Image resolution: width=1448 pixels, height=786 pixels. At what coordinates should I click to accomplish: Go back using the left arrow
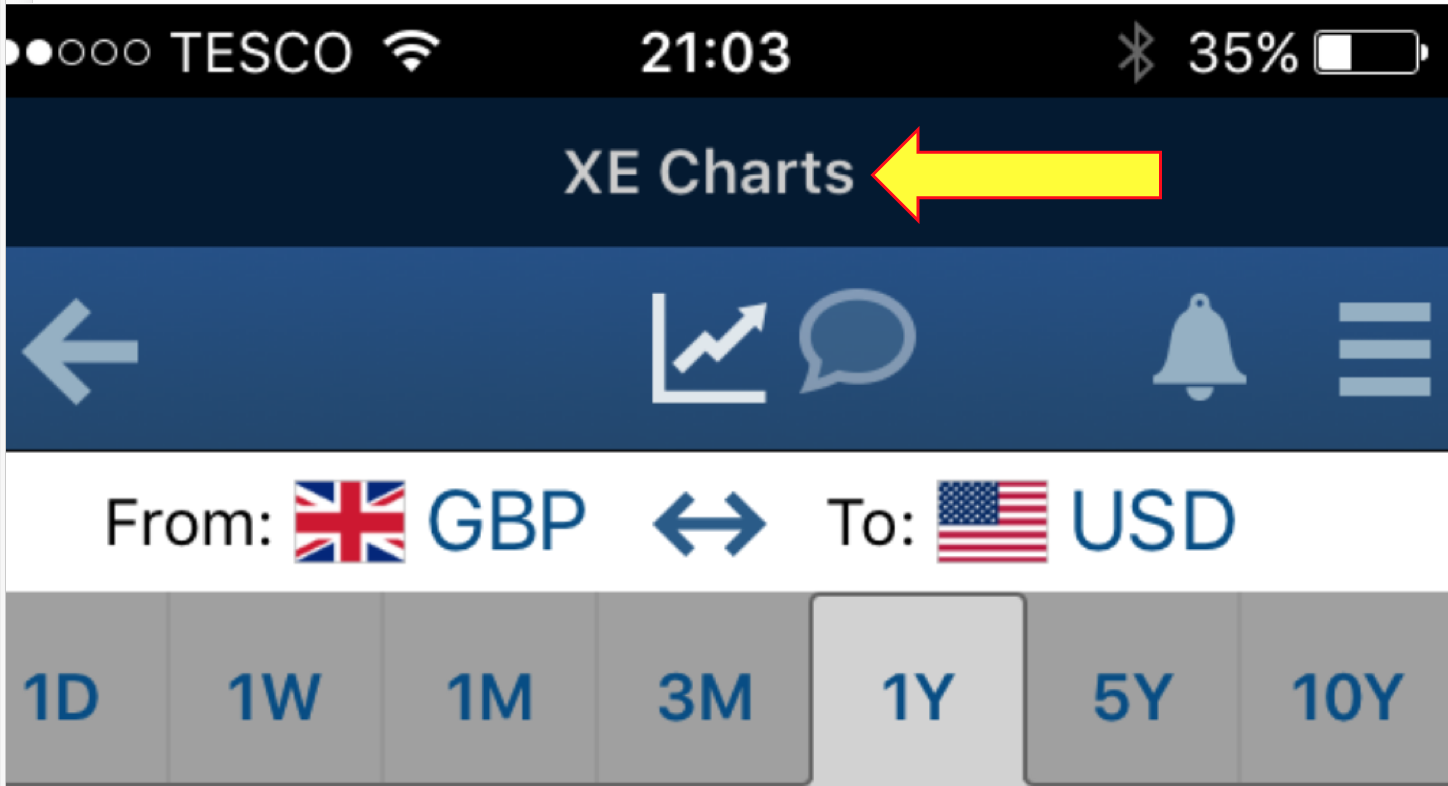pos(80,352)
